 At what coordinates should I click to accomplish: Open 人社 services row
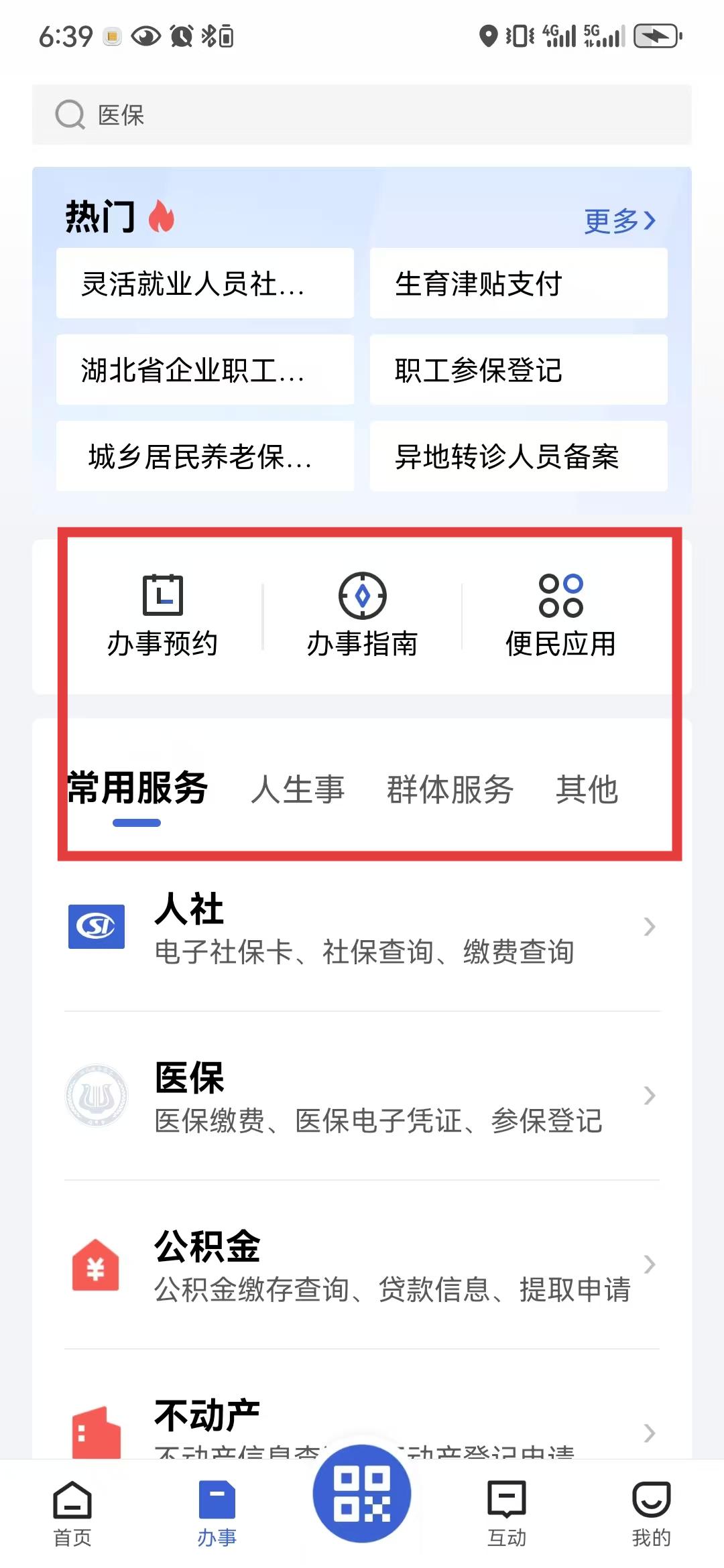pos(362,928)
